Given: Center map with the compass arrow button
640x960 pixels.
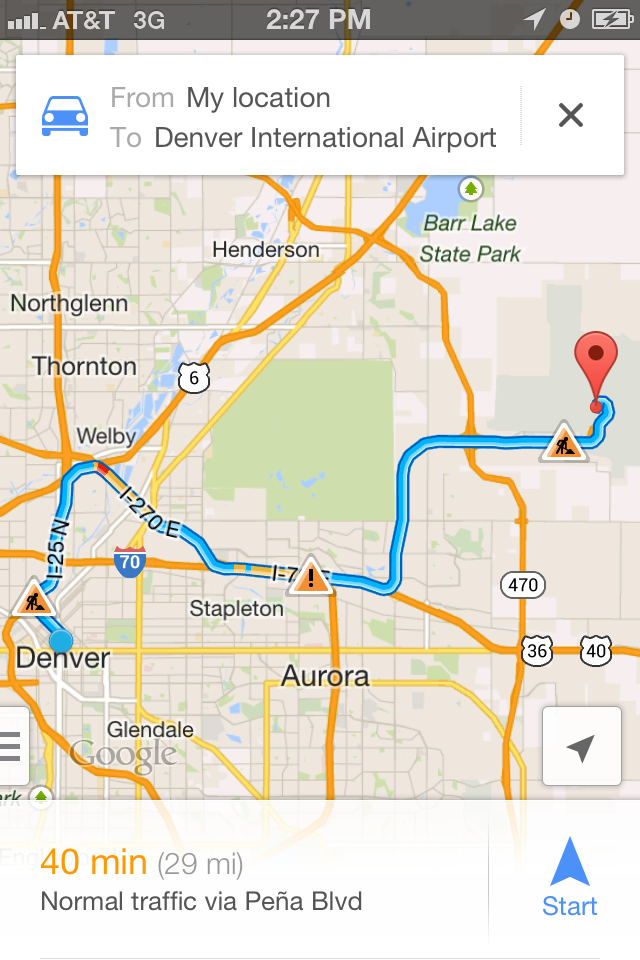Looking at the screenshot, I should click(x=581, y=747).
